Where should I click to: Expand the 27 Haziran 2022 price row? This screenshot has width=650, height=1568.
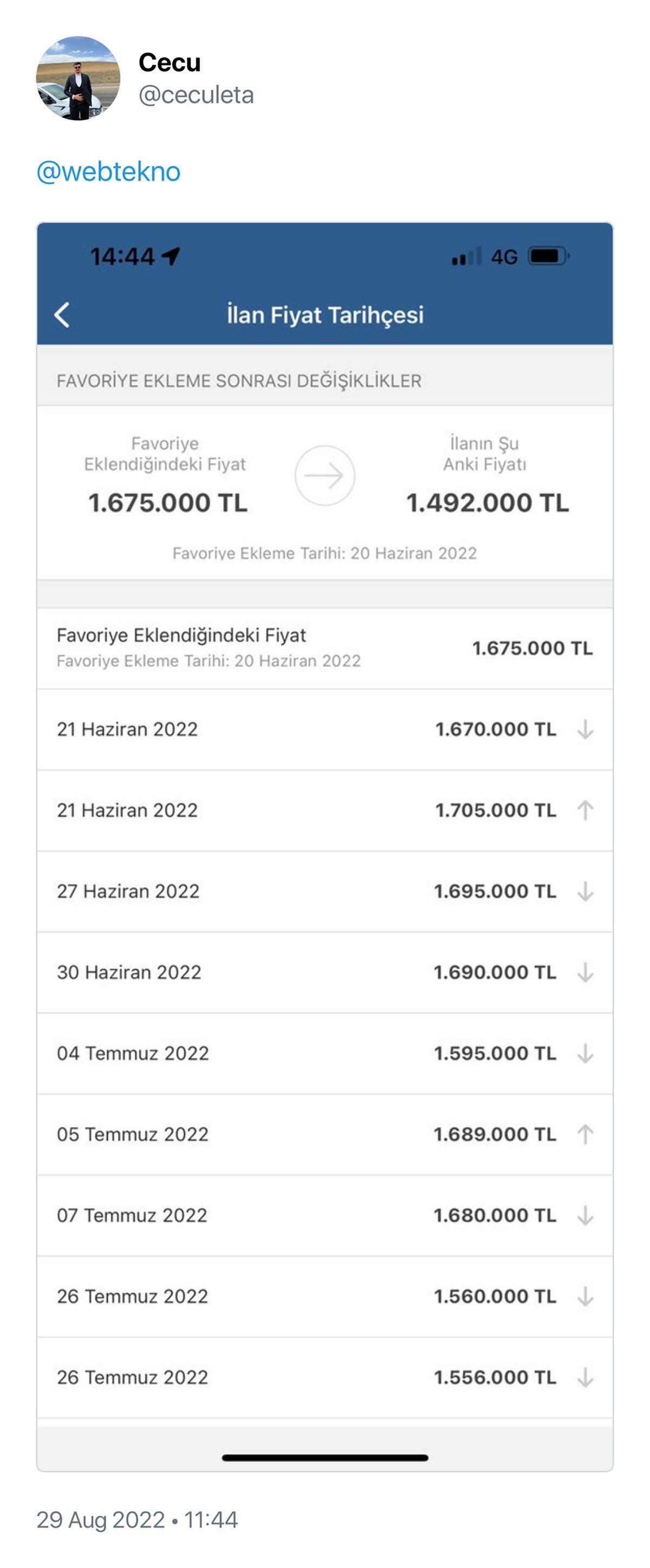pos(324,891)
